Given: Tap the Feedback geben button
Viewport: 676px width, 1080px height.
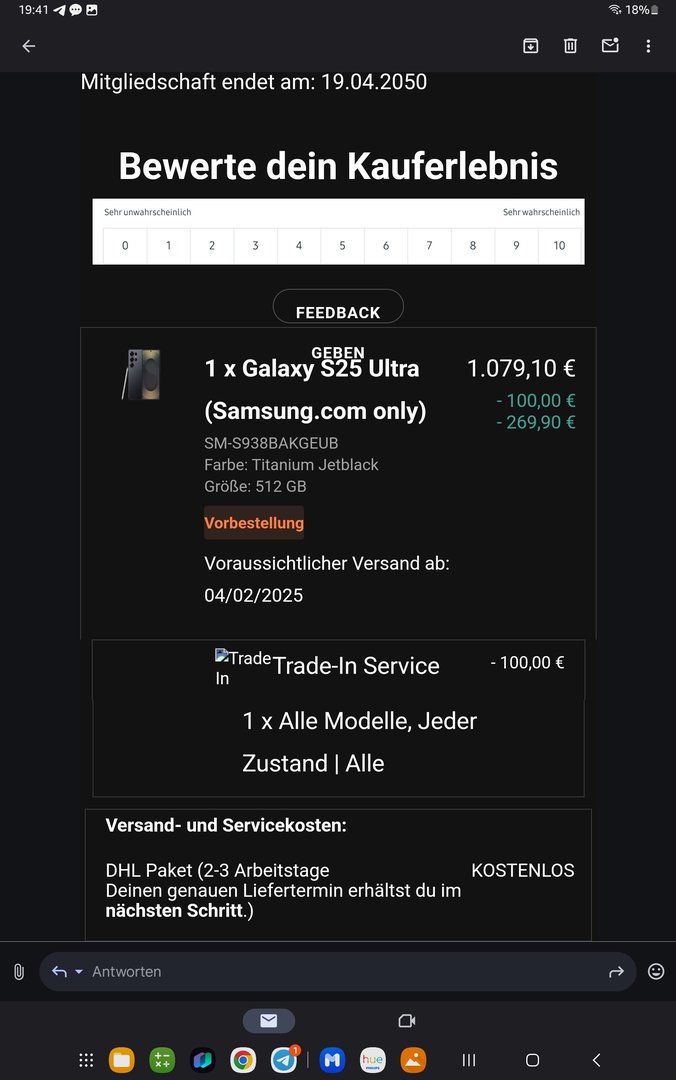Looking at the screenshot, I should coord(338,311).
